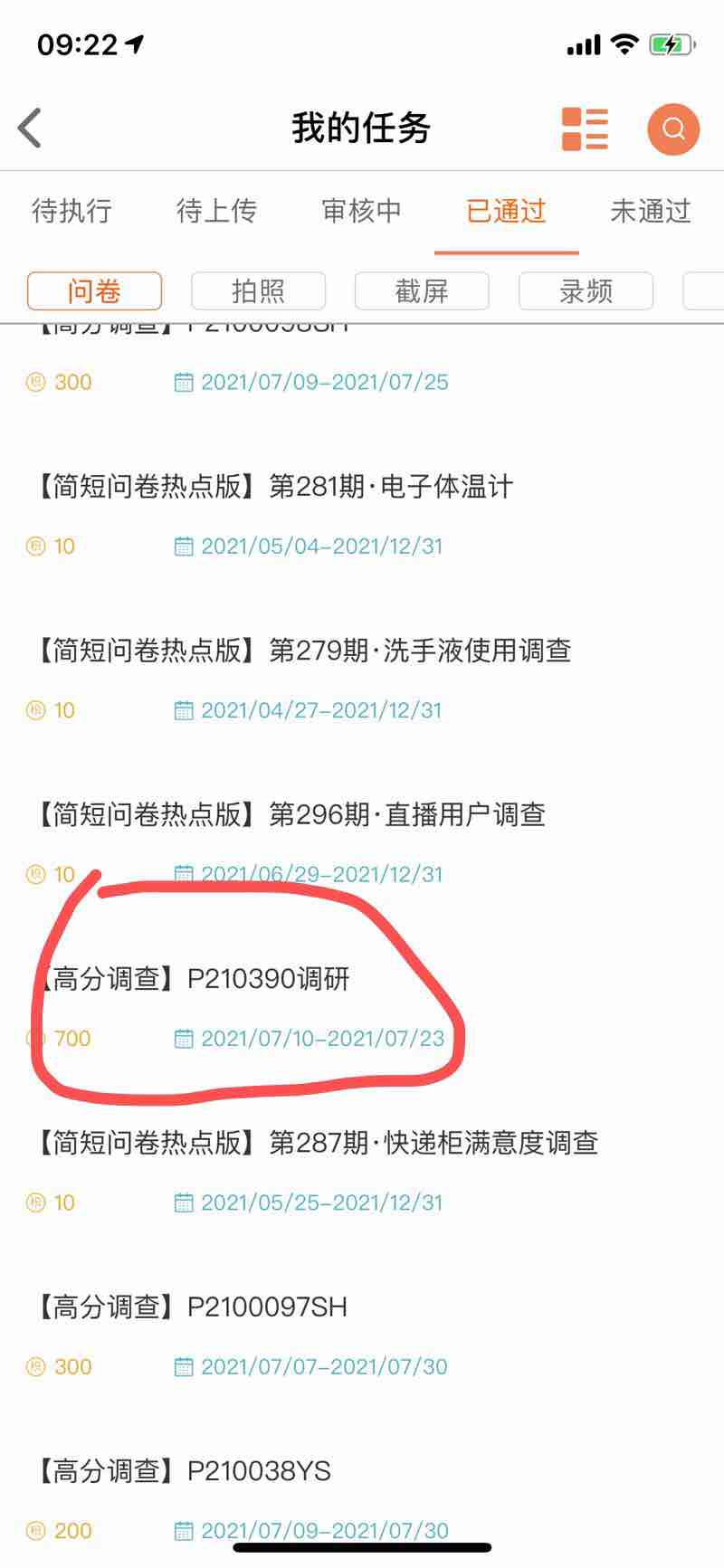724x1568 pixels.
Task: Open task 第287期·快递柜满意度调查
Action: (x=362, y=1170)
